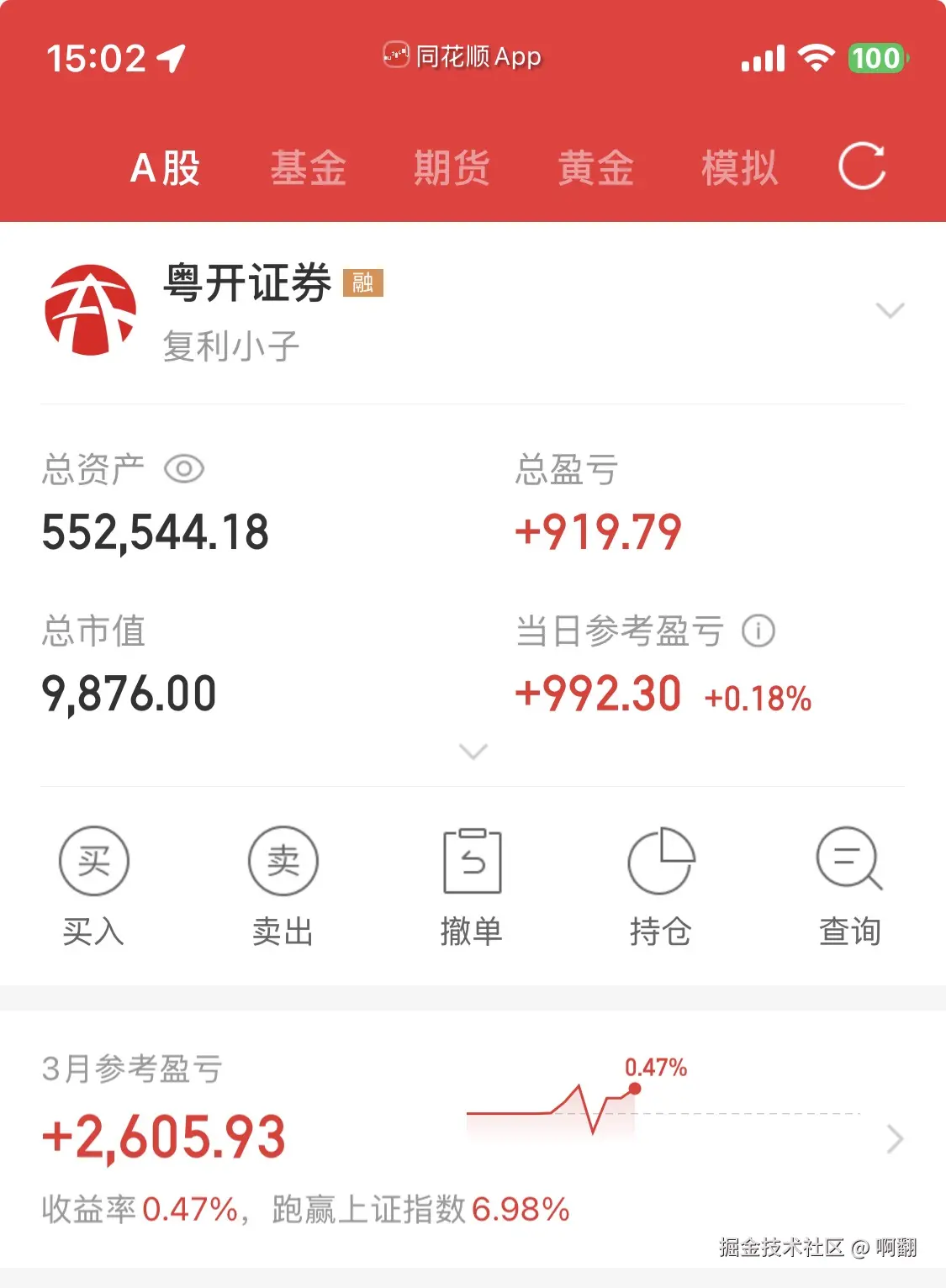Screen dimensions: 946x1288
Task: Switch to the 模拟 tab
Action: [x=738, y=167]
